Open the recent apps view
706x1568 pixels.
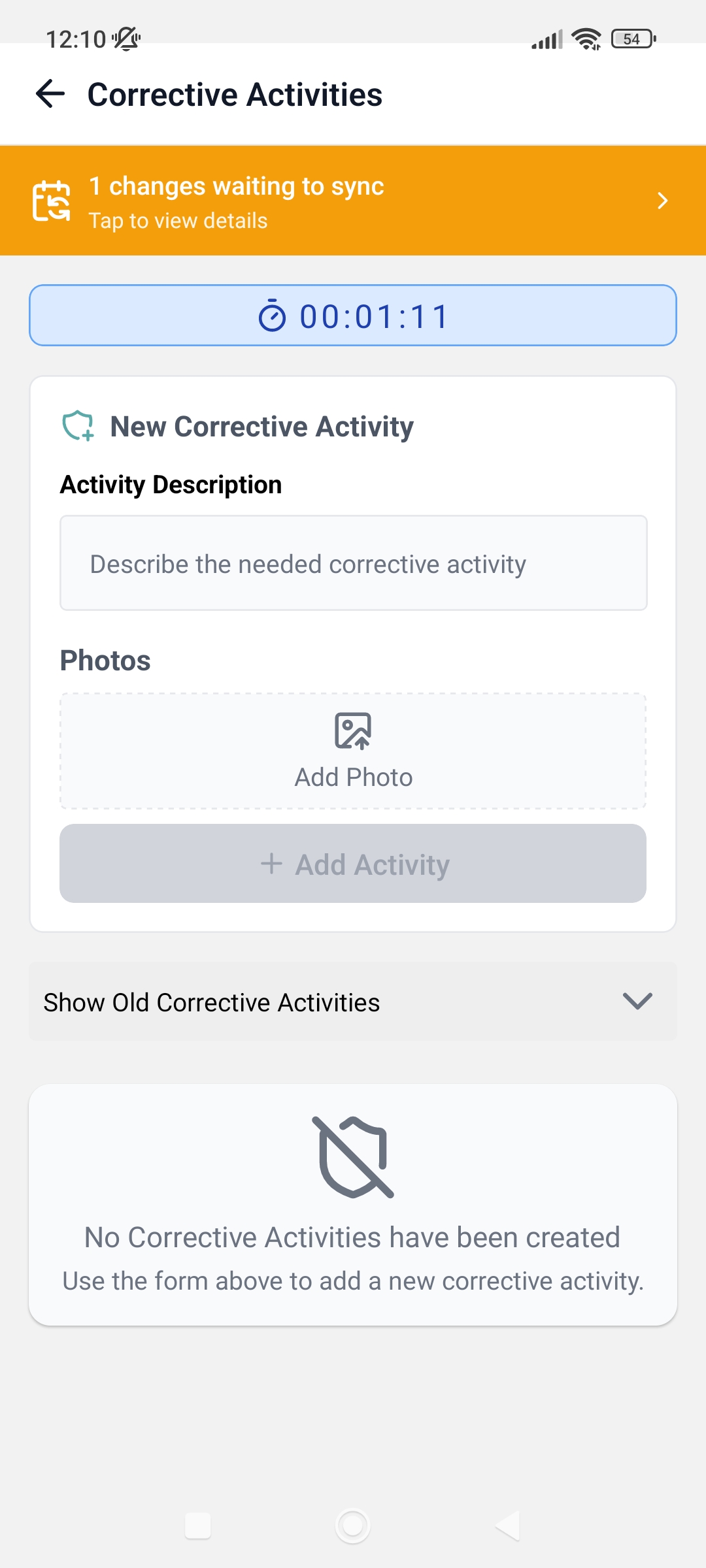click(x=198, y=1526)
